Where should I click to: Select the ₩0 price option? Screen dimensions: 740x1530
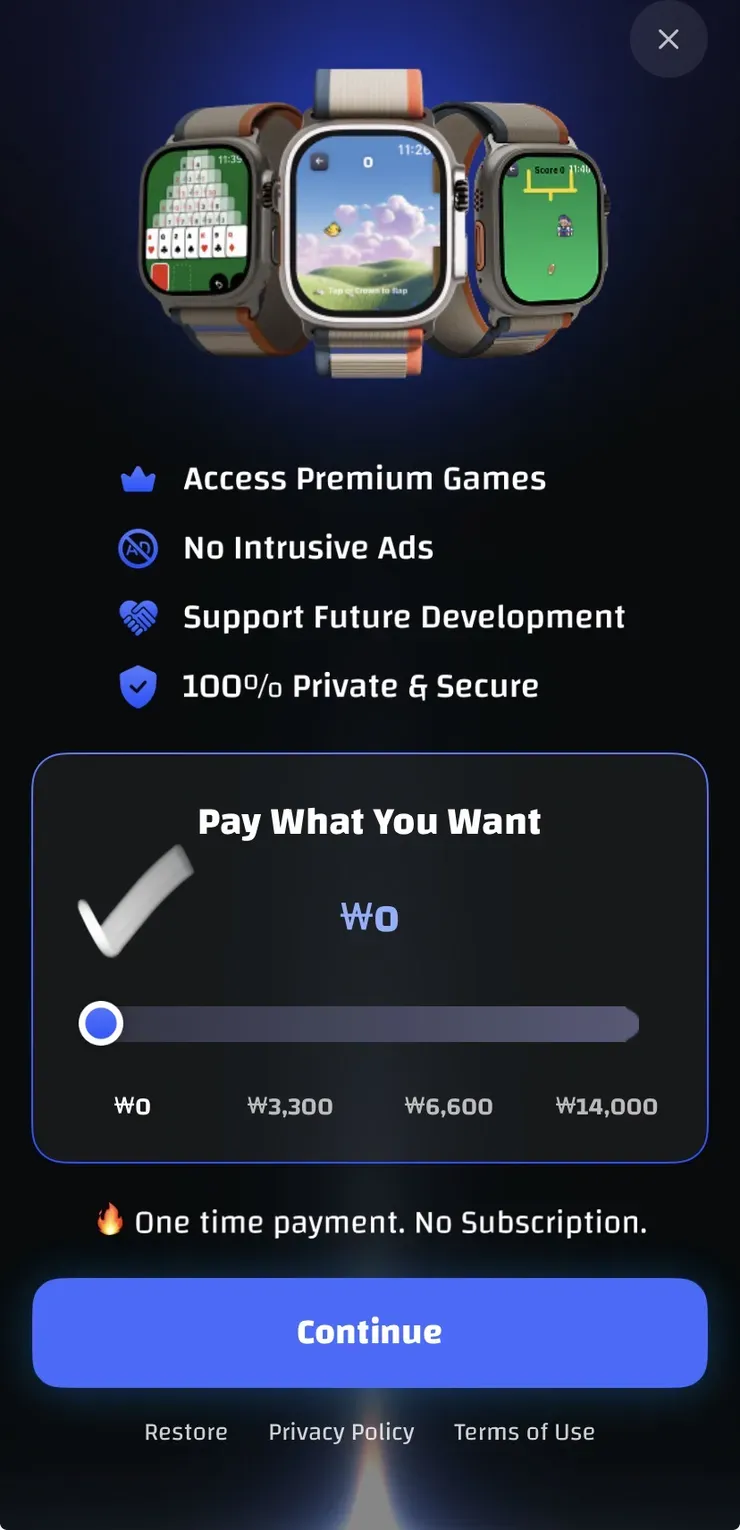tap(131, 1106)
